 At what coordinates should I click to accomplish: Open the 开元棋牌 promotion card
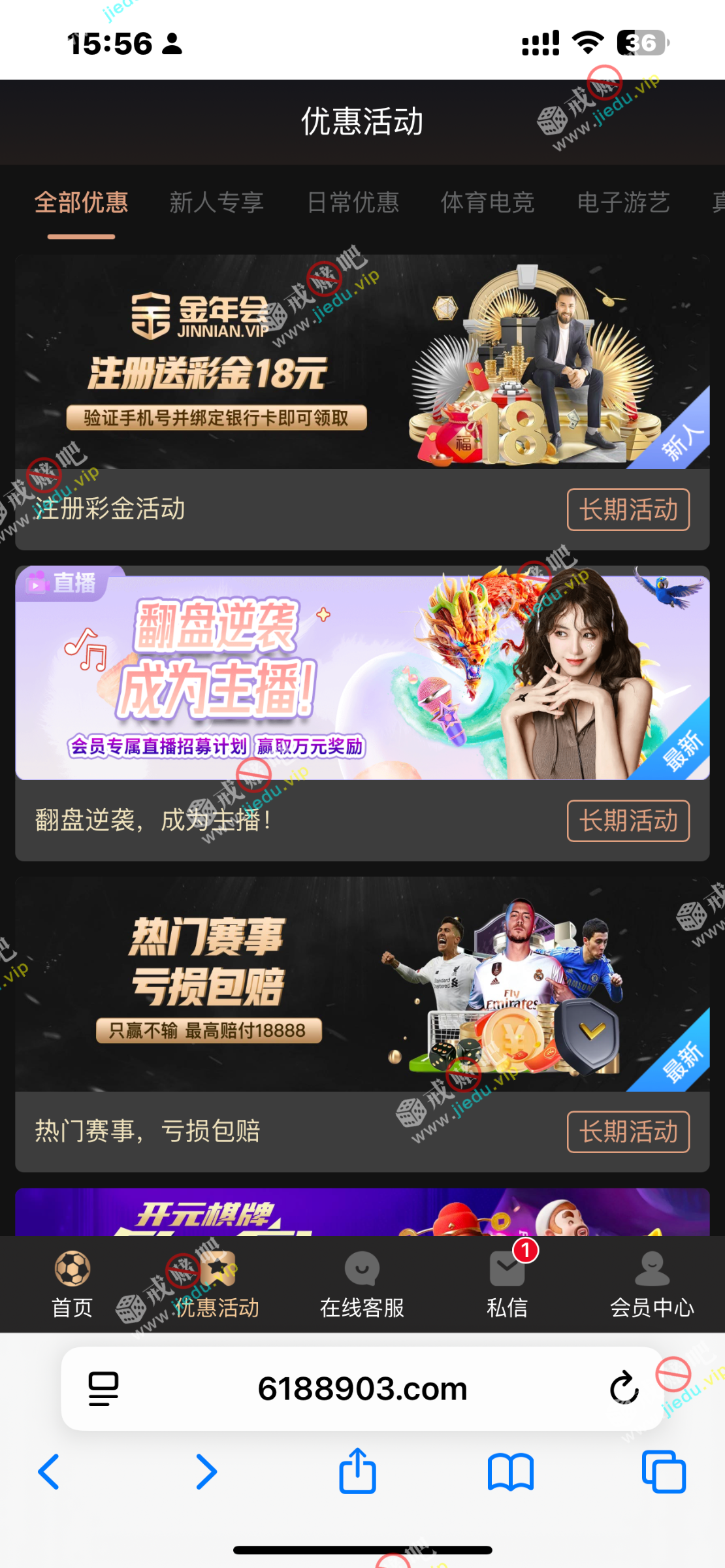[x=362, y=1213]
